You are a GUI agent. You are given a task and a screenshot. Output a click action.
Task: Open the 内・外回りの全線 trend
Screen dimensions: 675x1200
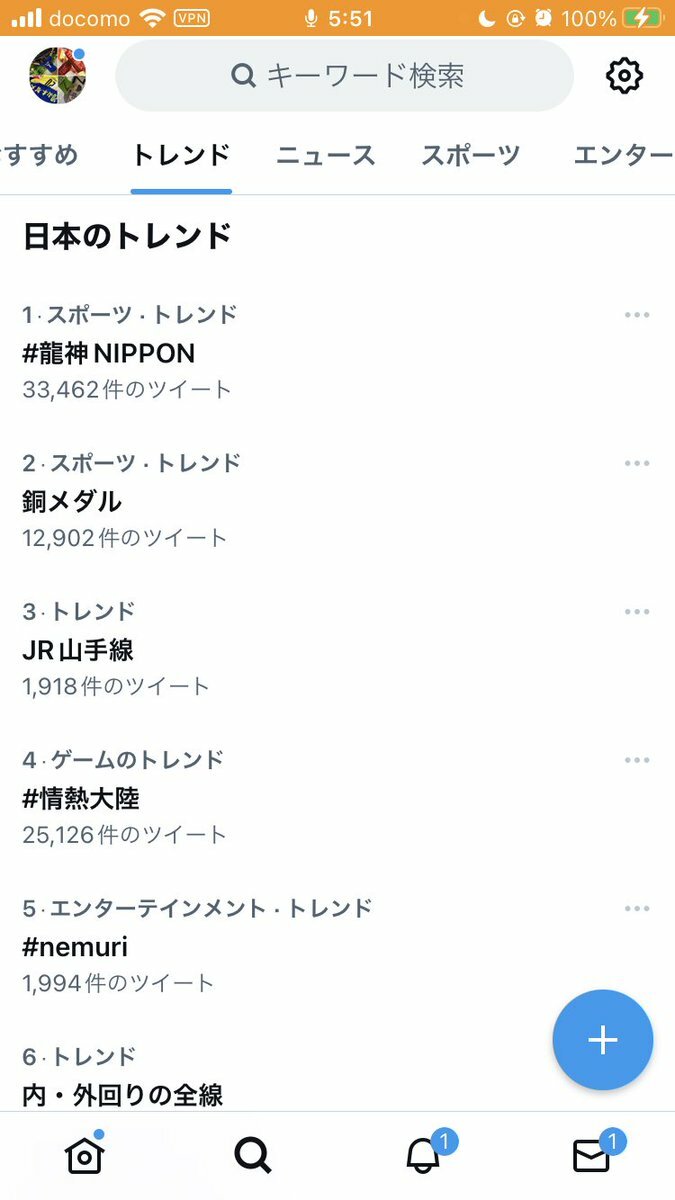point(122,1094)
